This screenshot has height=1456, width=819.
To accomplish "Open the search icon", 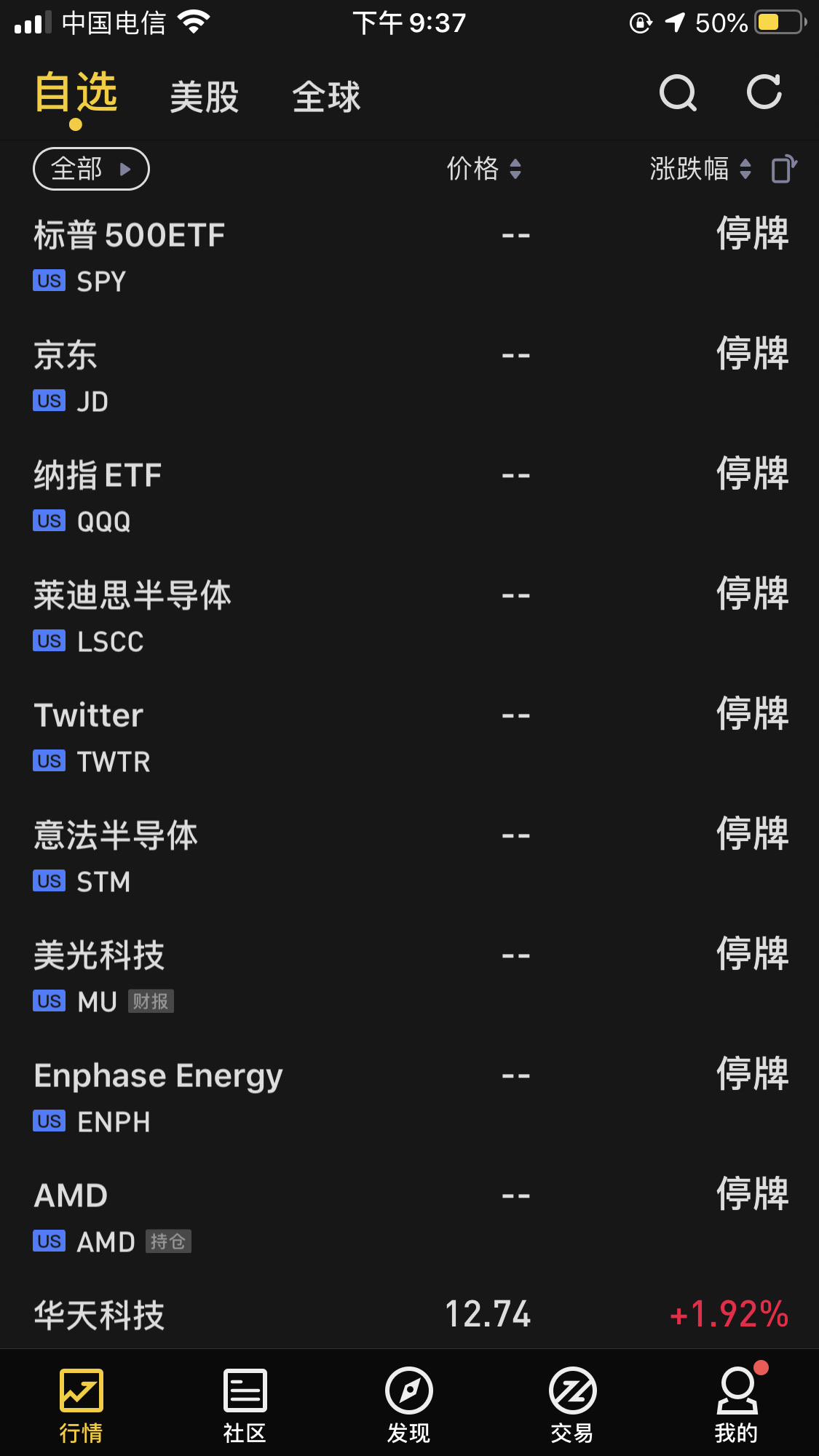I will (x=678, y=93).
